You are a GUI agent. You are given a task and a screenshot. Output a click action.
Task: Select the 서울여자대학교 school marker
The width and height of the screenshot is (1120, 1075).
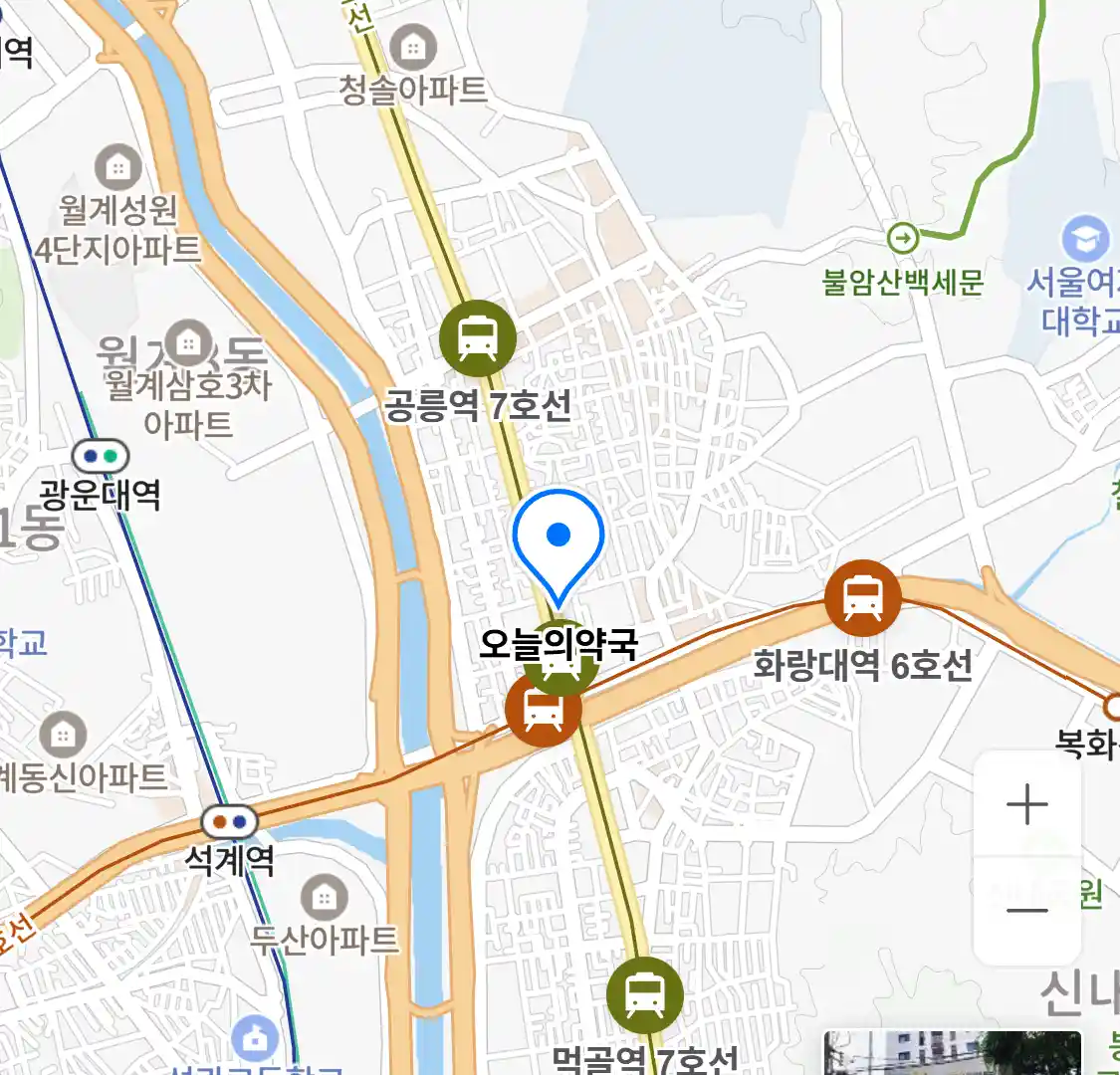click(x=1085, y=239)
